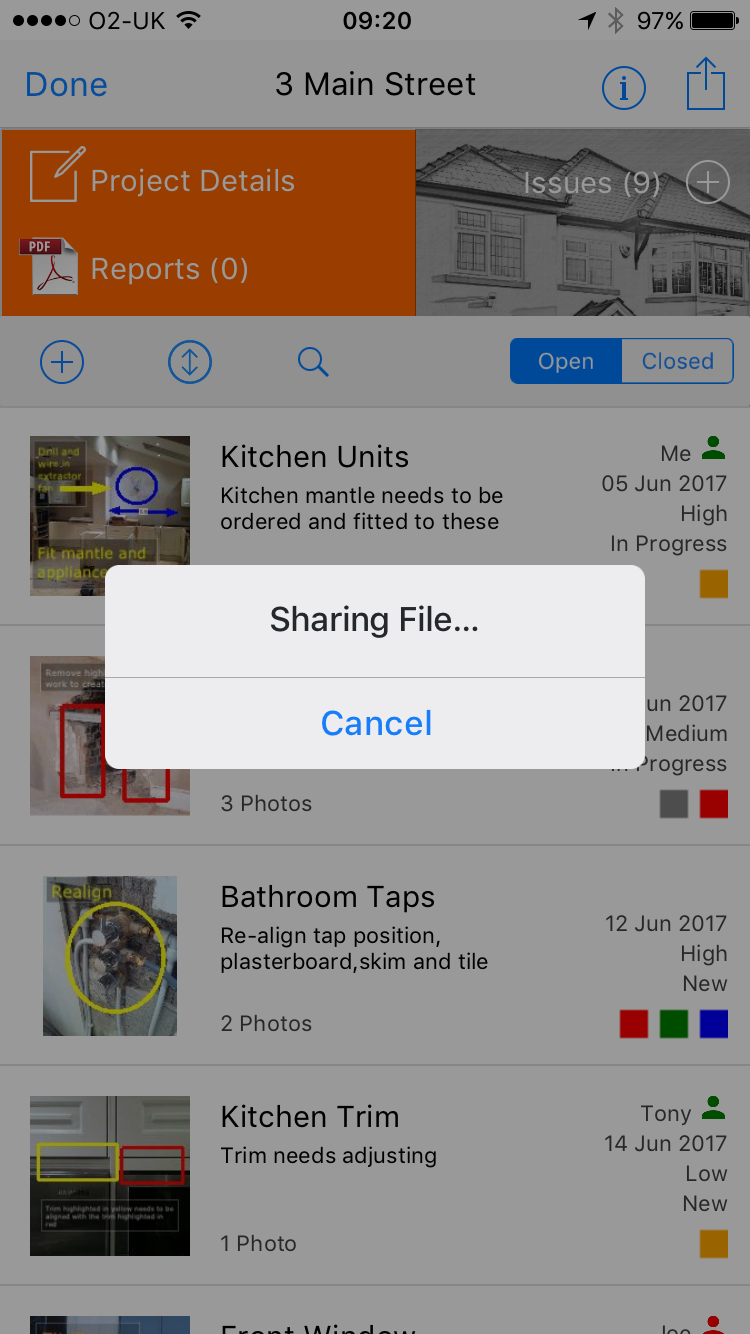750x1334 pixels.
Task: Search issues with the magnifier icon
Action: coord(313,362)
